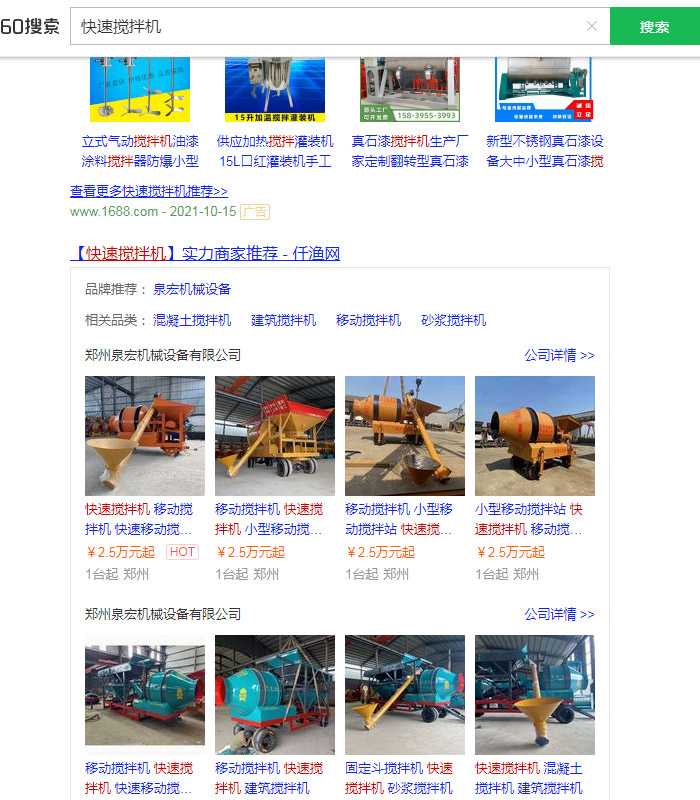Clear the search query text
Image resolution: width=700 pixels, height=800 pixels.
[x=591, y=27]
